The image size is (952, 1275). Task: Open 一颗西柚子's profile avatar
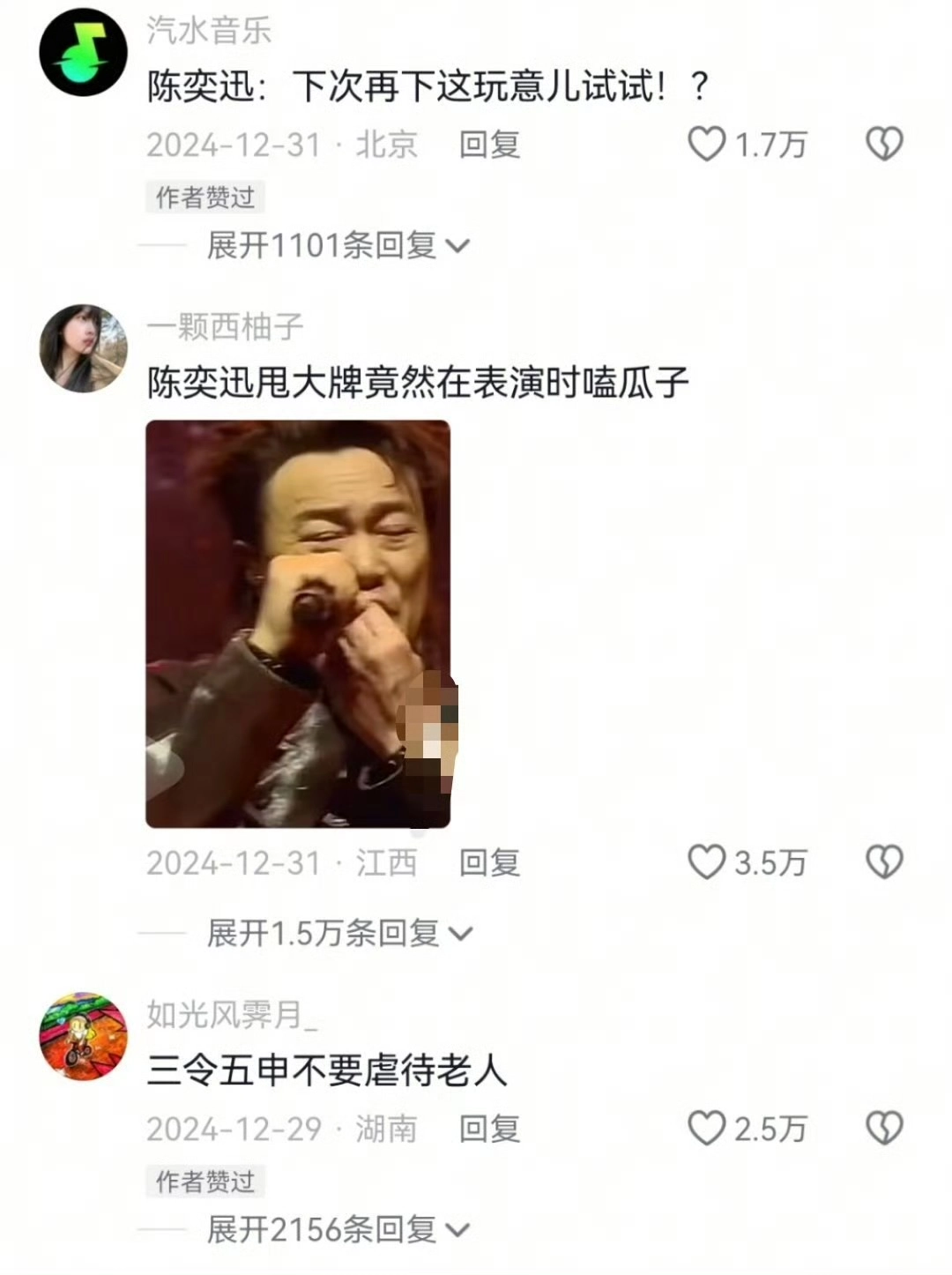(85, 348)
